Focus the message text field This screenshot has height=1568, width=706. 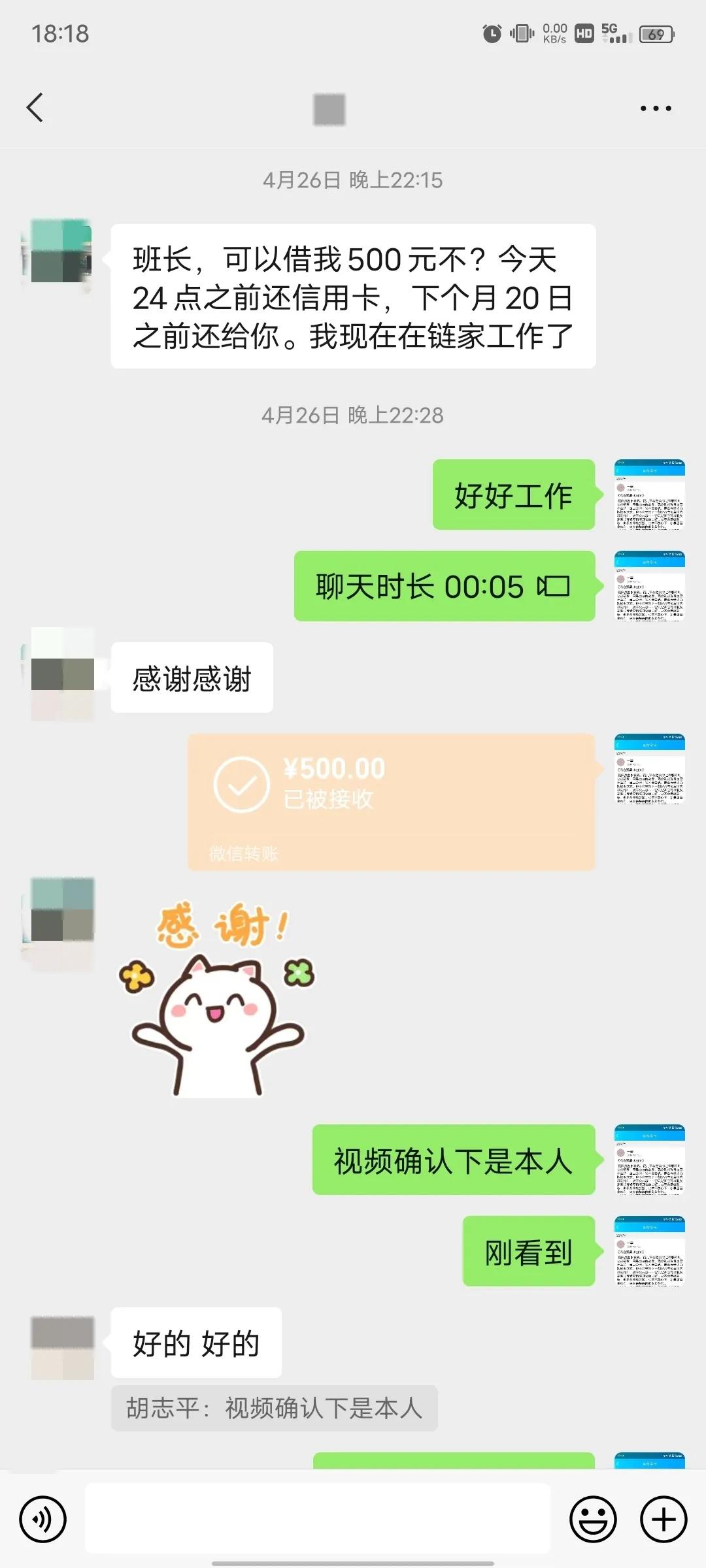tap(317, 1518)
